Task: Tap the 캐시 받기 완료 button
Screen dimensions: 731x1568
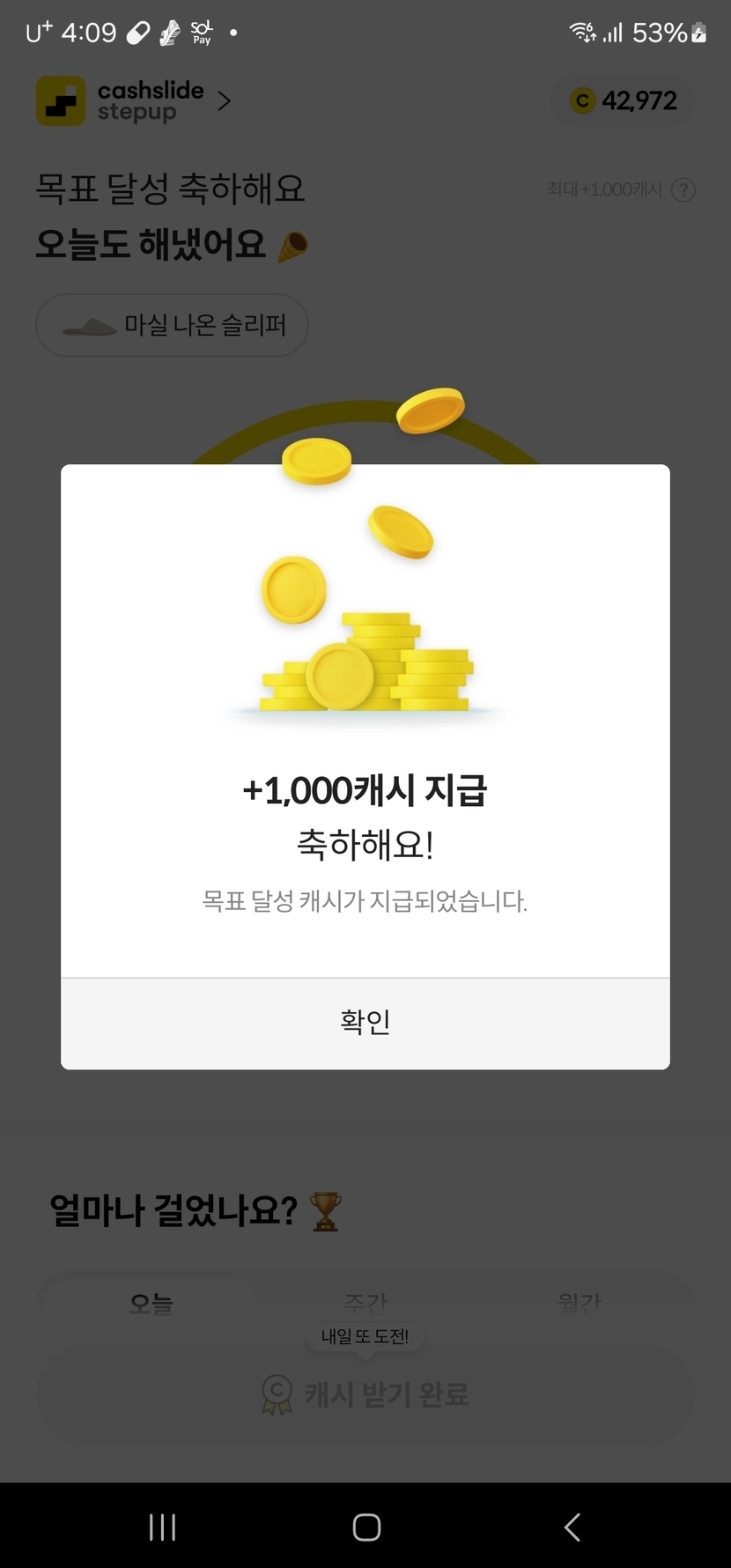Action: (365, 1394)
